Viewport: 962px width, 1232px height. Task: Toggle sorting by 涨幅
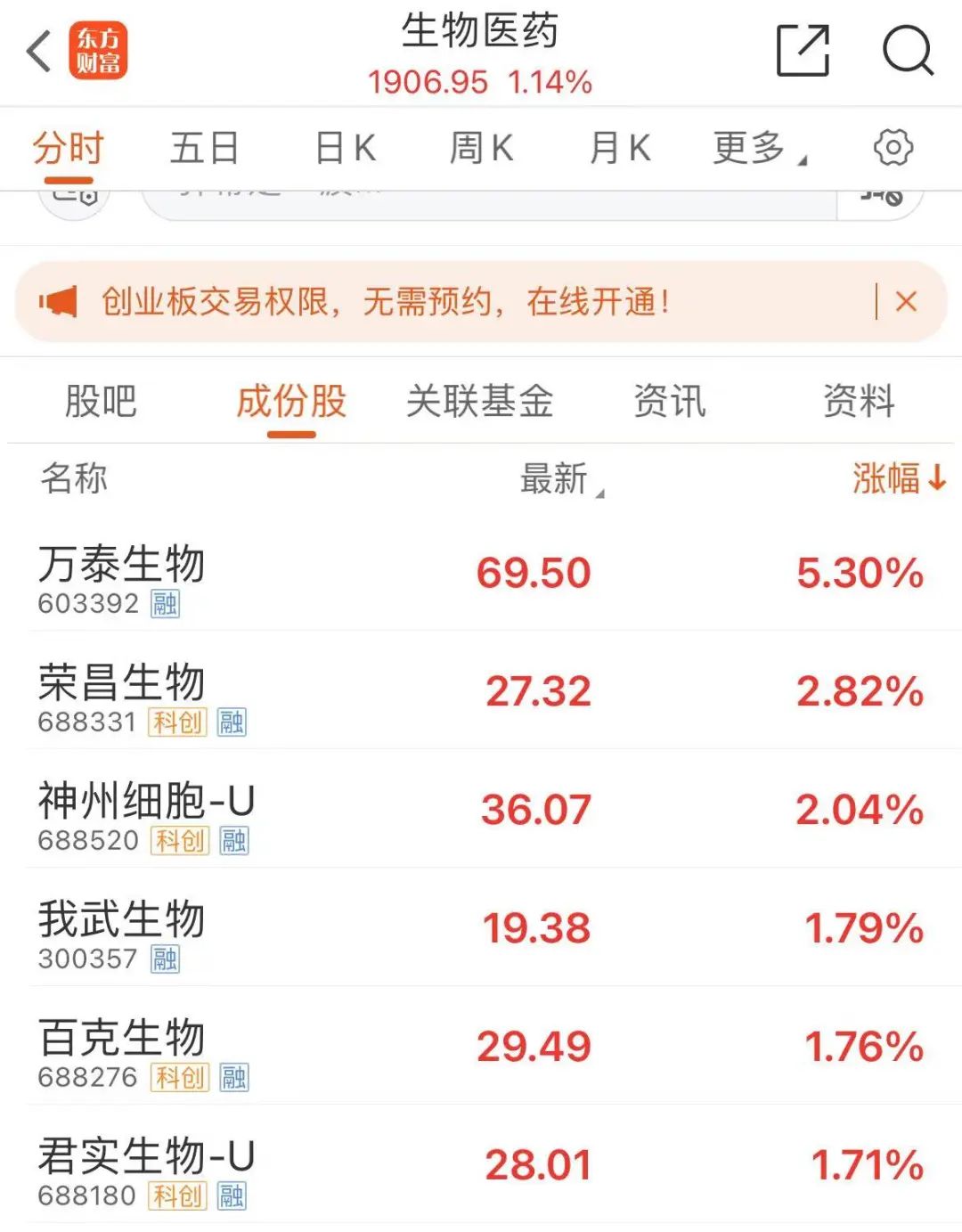(898, 479)
